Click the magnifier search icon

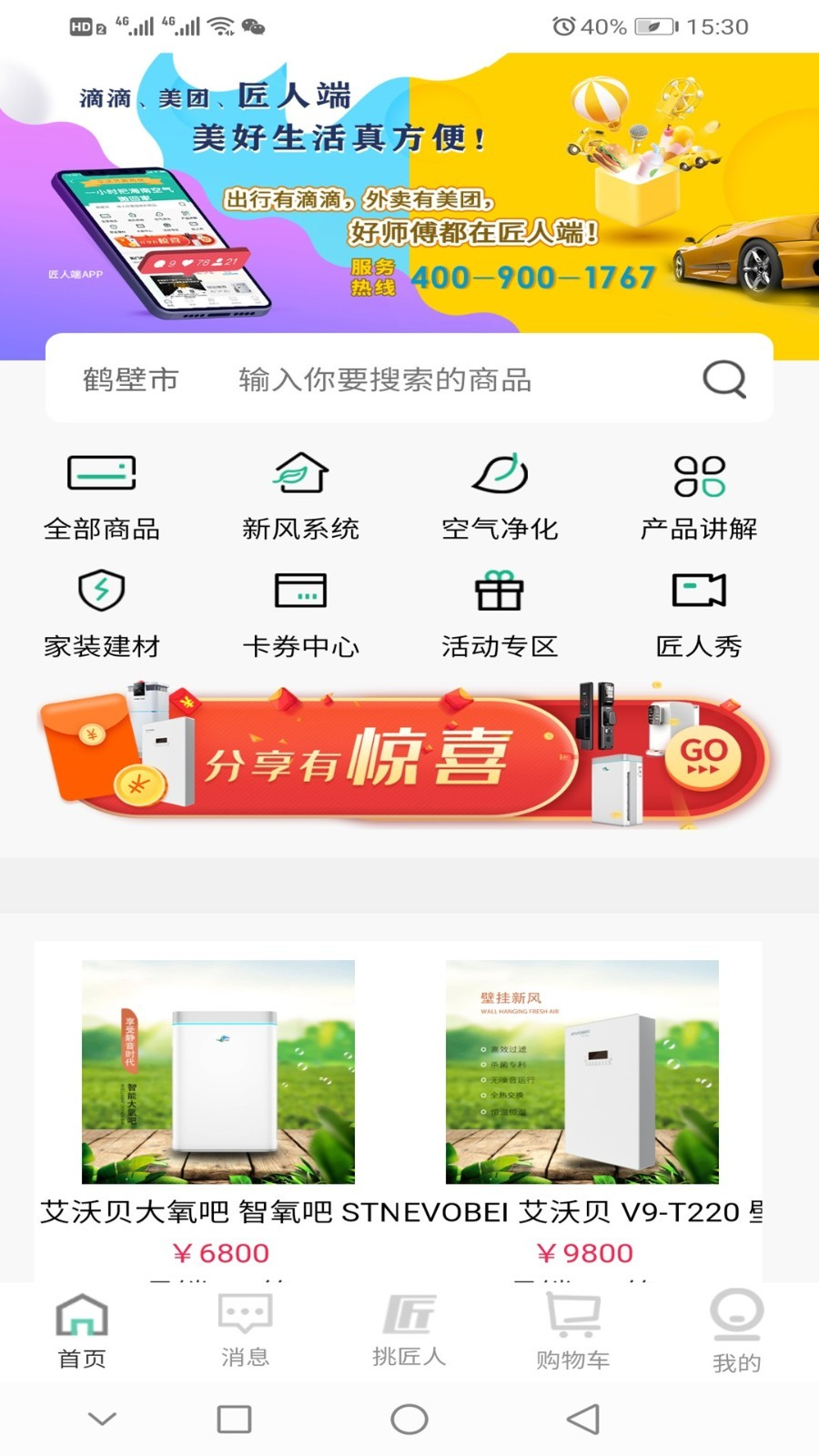click(723, 379)
